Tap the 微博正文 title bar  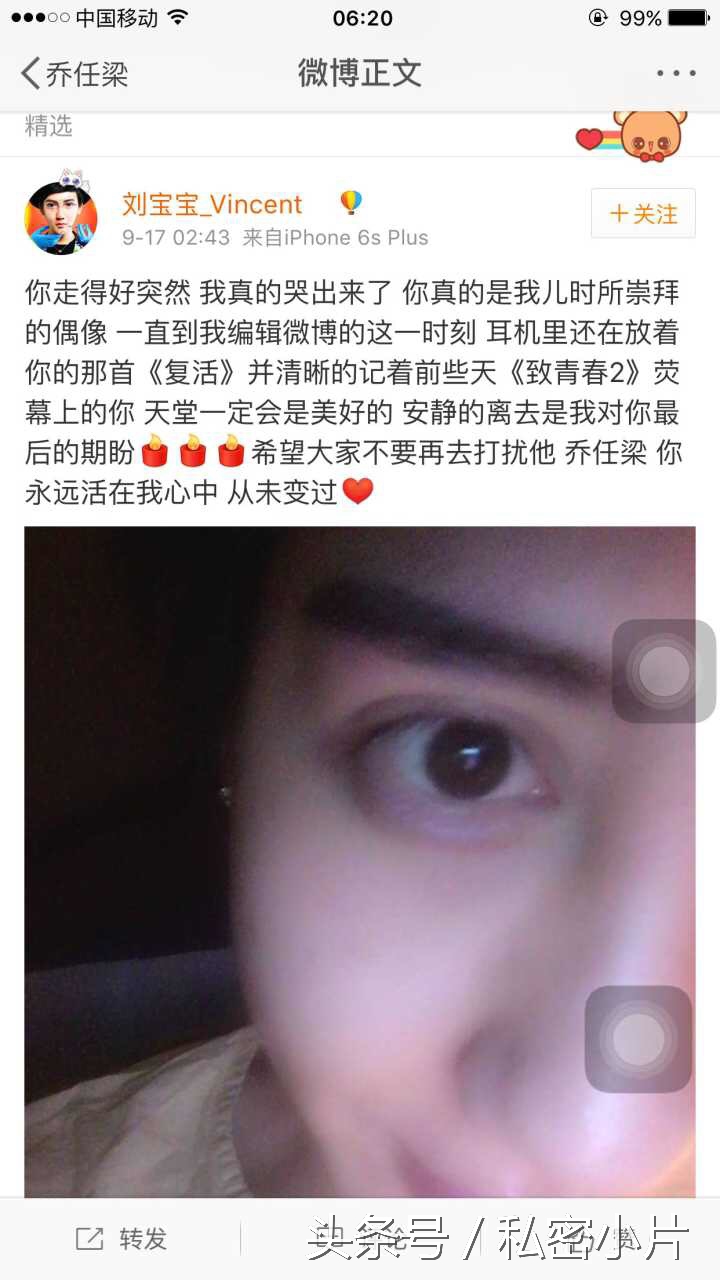point(359,73)
